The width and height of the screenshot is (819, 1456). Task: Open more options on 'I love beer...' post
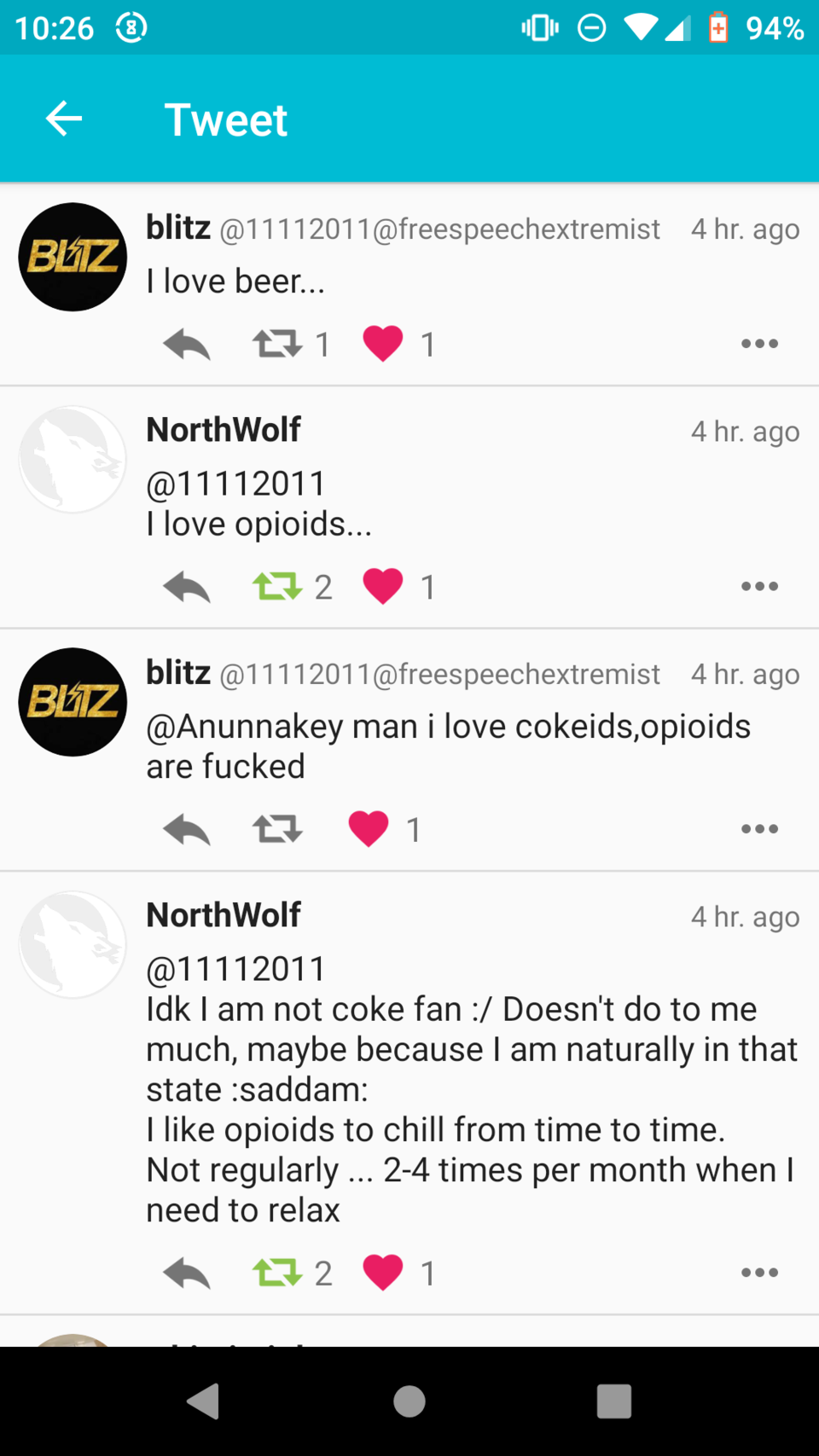[759, 345]
